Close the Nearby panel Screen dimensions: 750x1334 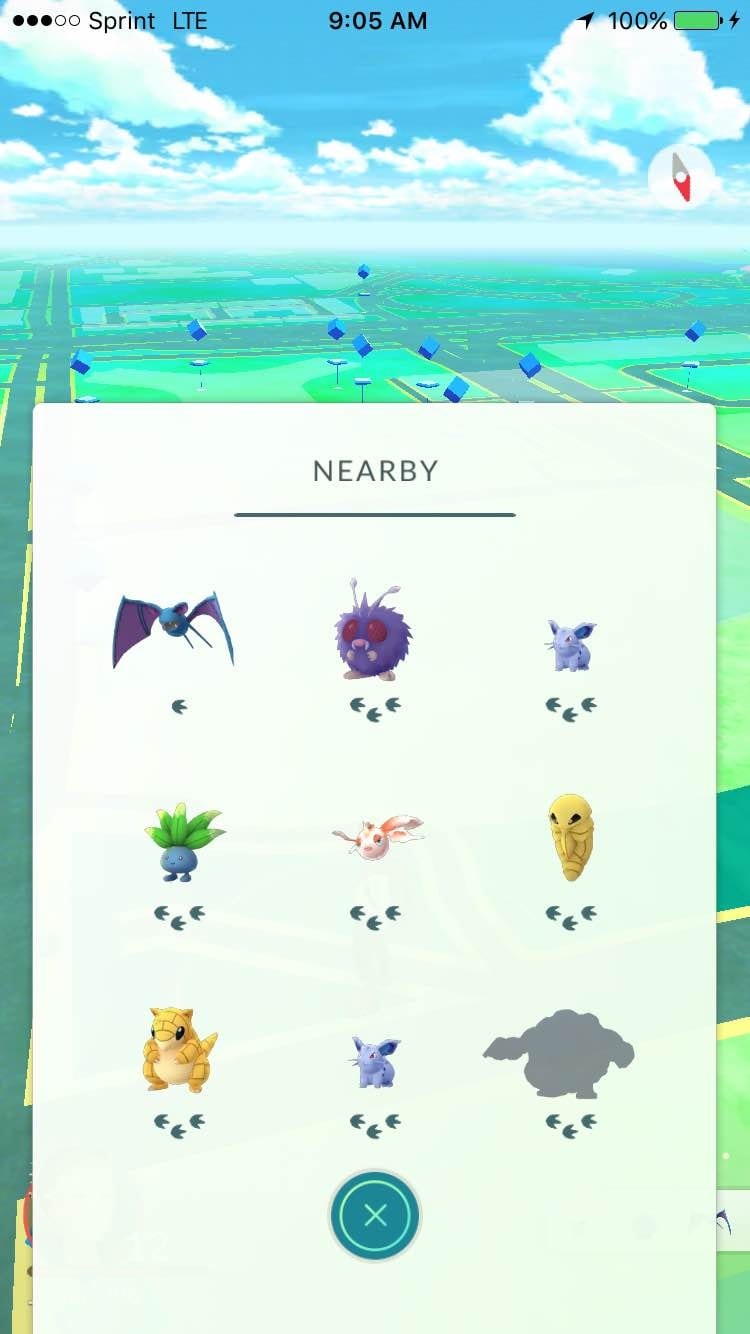[x=375, y=1215]
